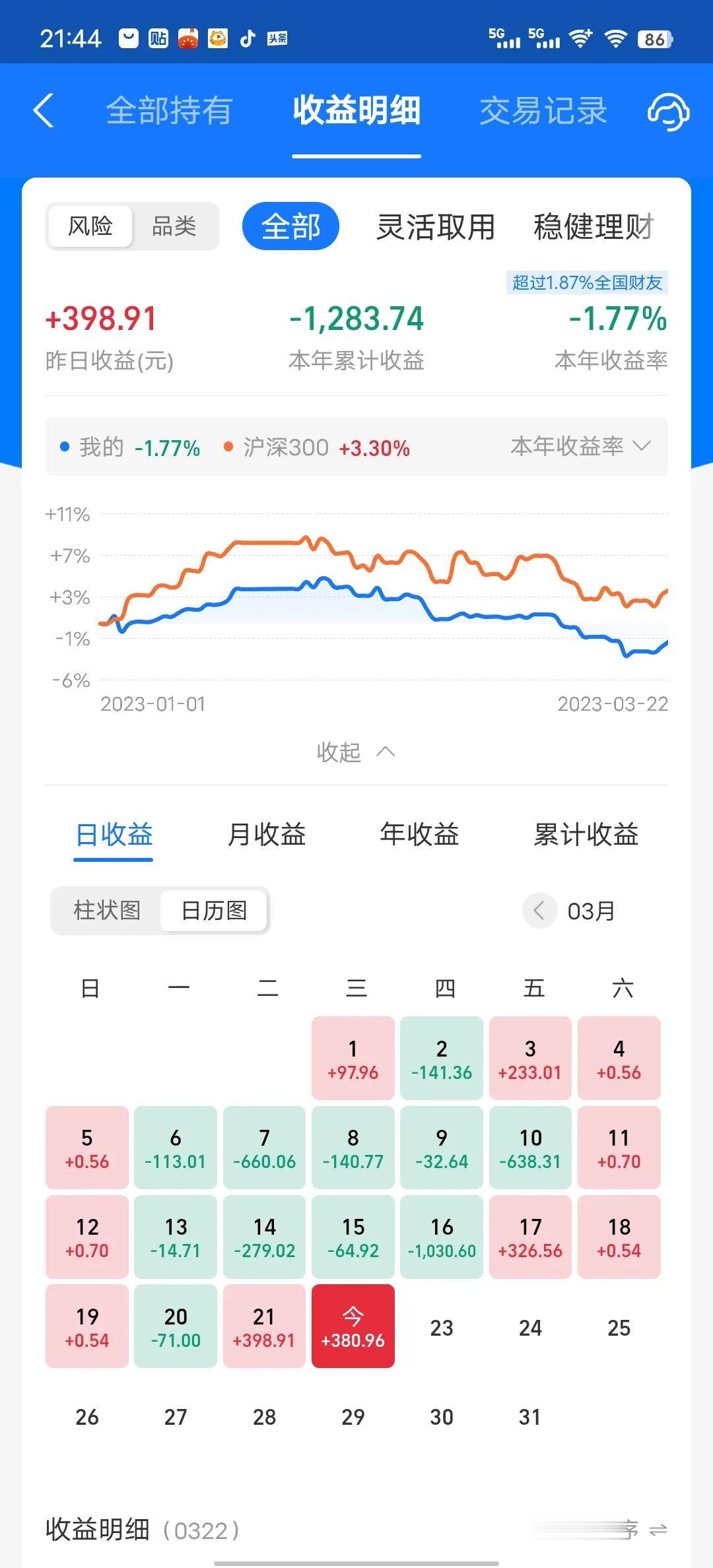This screenshot has width=713, height=1568.
Task: Select the 风险 segment
Action: pos(90,226)
